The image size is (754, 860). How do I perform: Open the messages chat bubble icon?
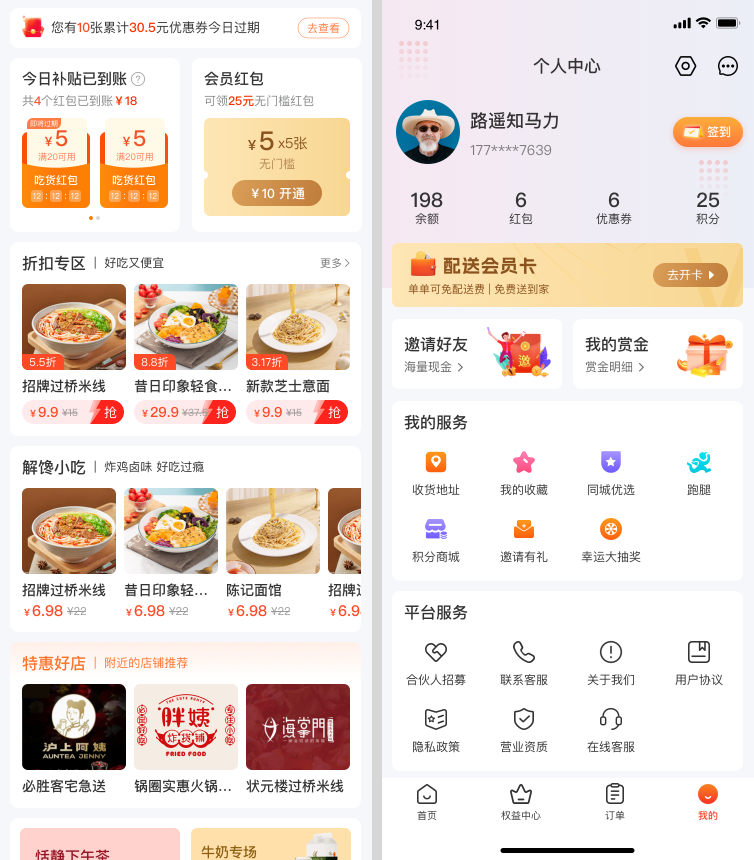[728, 66]
